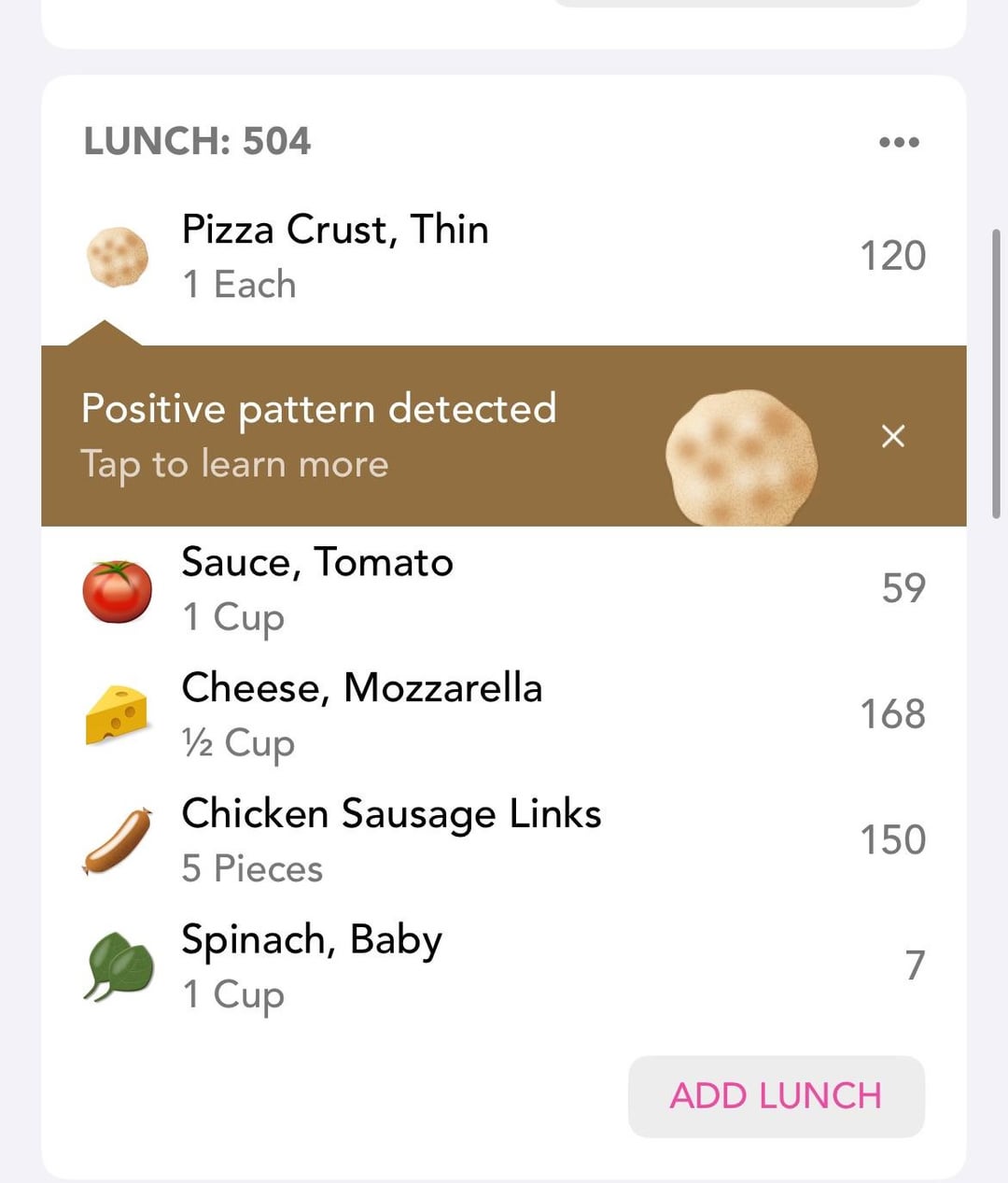
Task: Open the Spinach, Baby entry
Action: pos(504,966)
